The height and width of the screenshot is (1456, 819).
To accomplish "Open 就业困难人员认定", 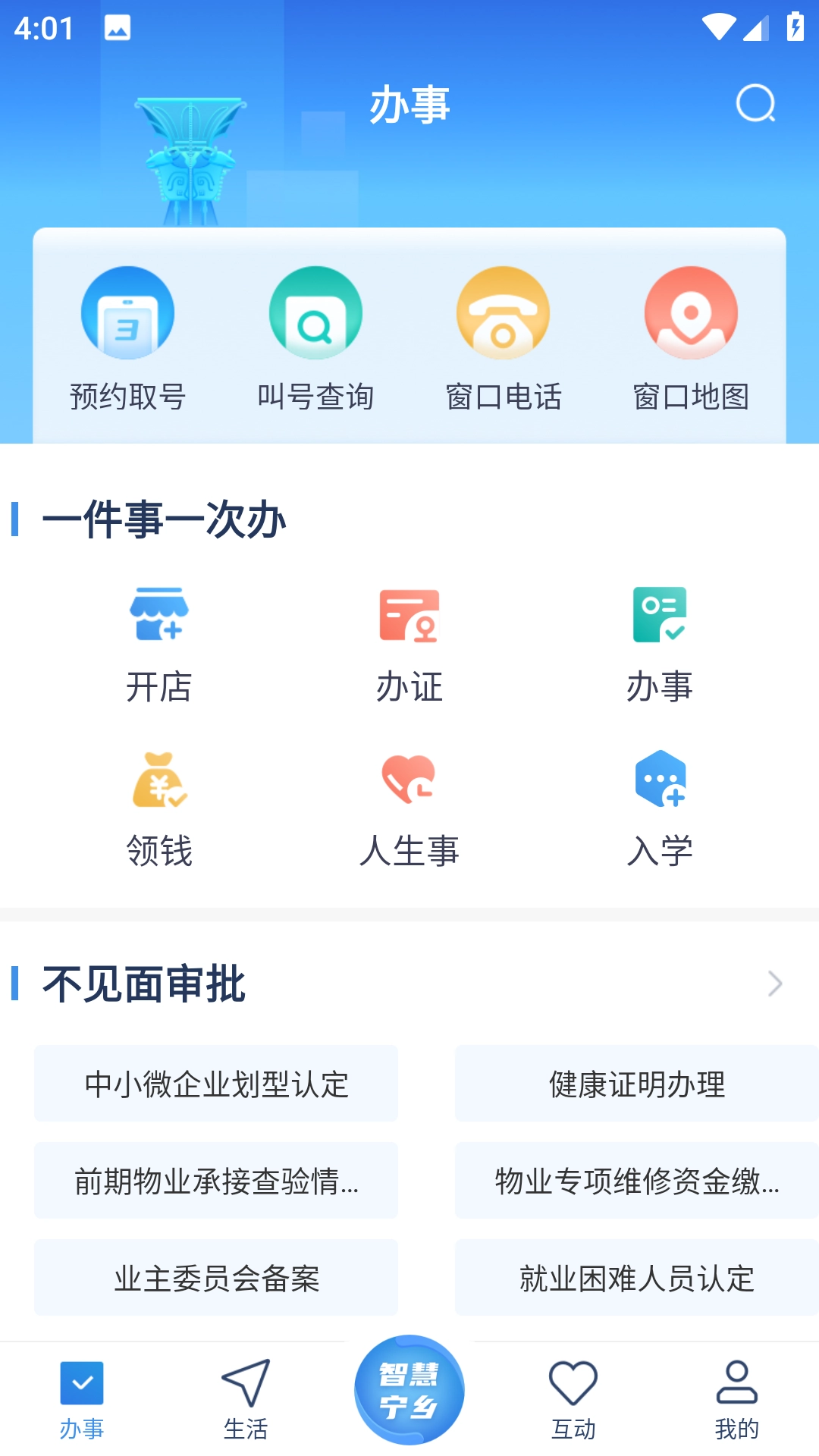I will coord(636,1278).
